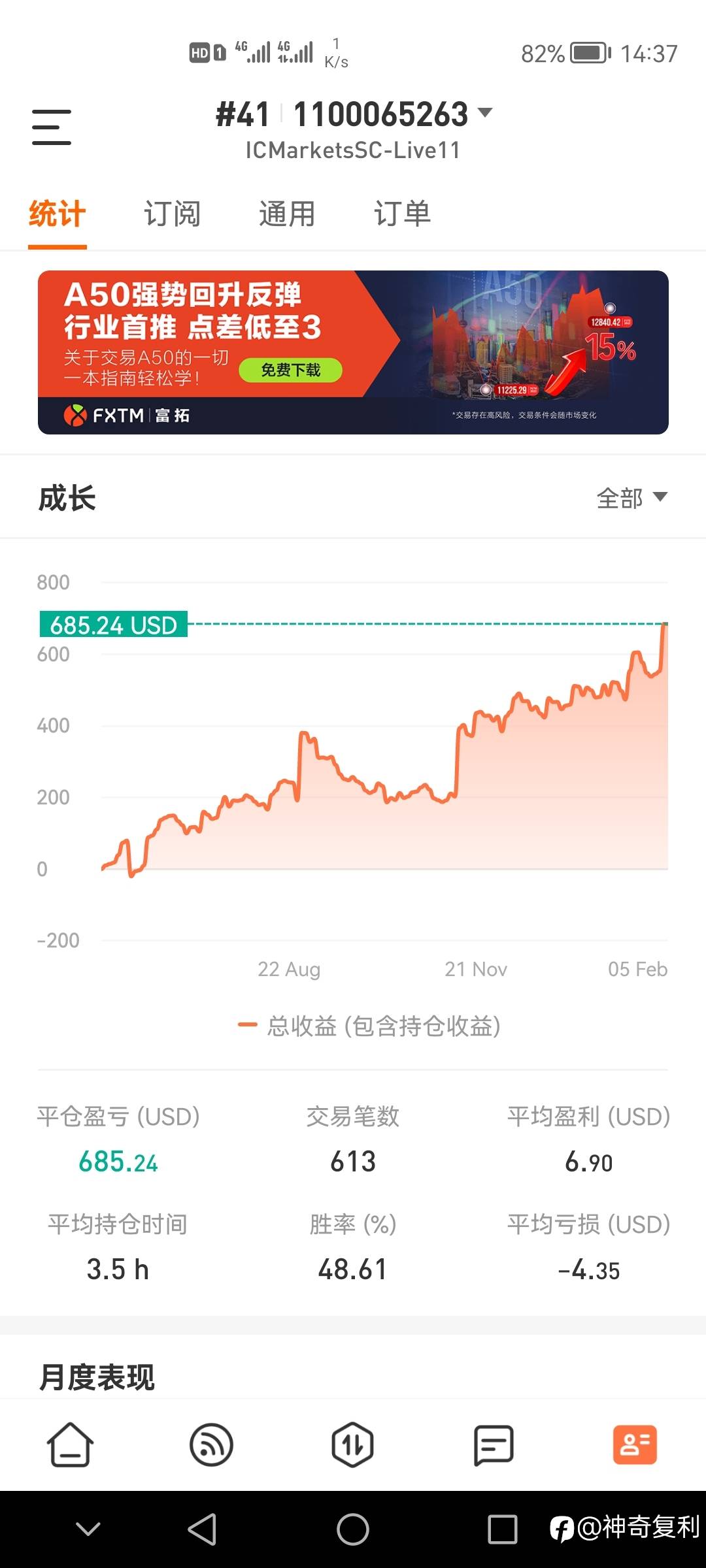Screen dimensions: 706x1568
Task: Switch to the 订单 tab
Action: point(402,214)
